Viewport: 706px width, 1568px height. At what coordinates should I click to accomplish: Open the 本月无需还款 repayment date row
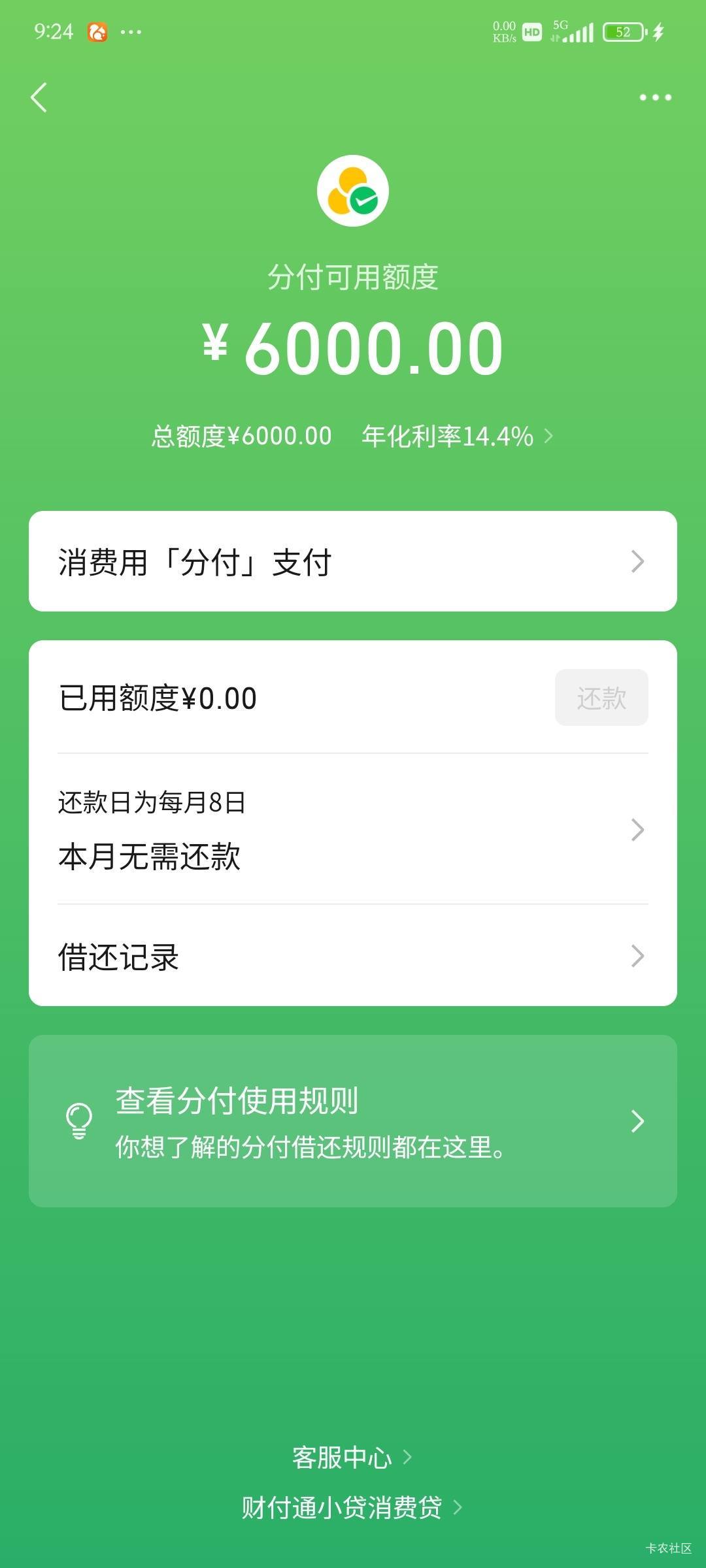(x=353, y=829)
